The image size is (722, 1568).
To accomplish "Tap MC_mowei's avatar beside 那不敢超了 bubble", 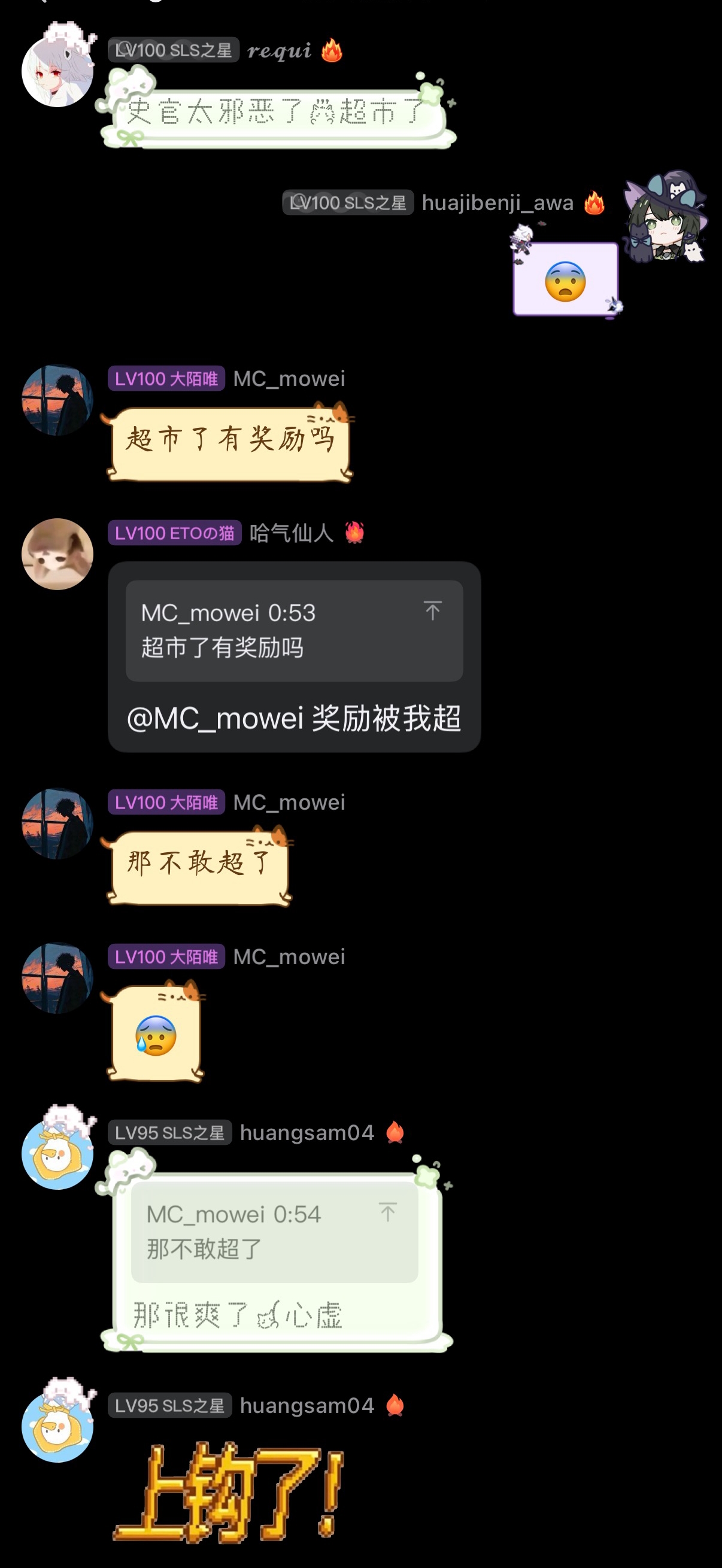I will click(x=57, y=824).
